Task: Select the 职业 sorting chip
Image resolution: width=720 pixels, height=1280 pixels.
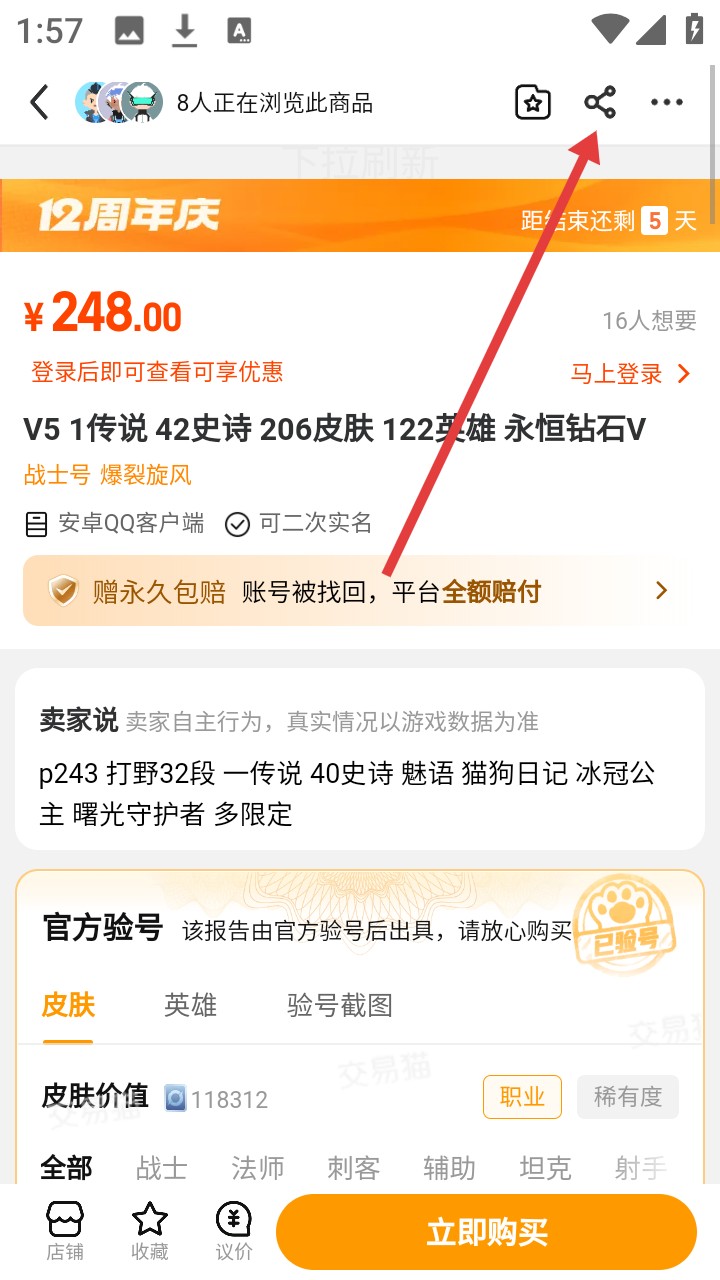Action: click(522, 1097)
